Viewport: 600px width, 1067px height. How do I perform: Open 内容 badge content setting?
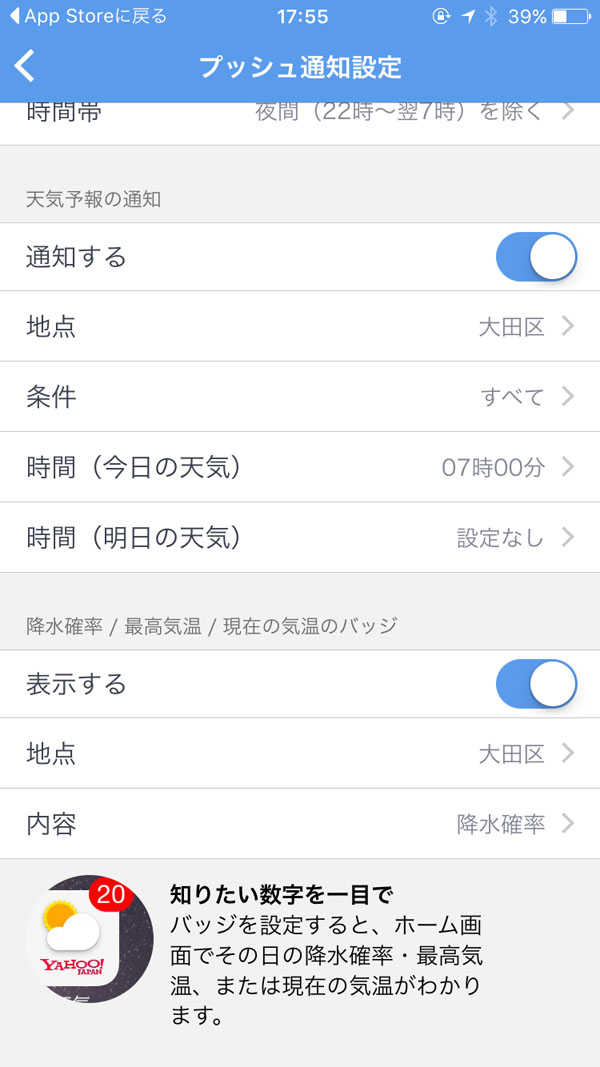[300, 824]
